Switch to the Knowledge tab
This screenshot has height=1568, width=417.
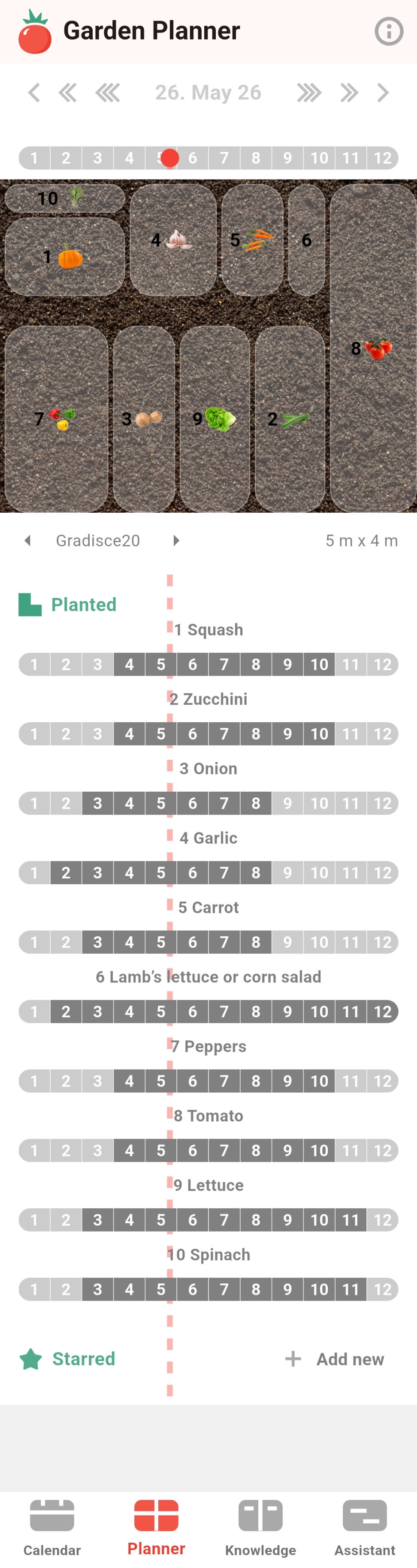tap(260, 1527)
